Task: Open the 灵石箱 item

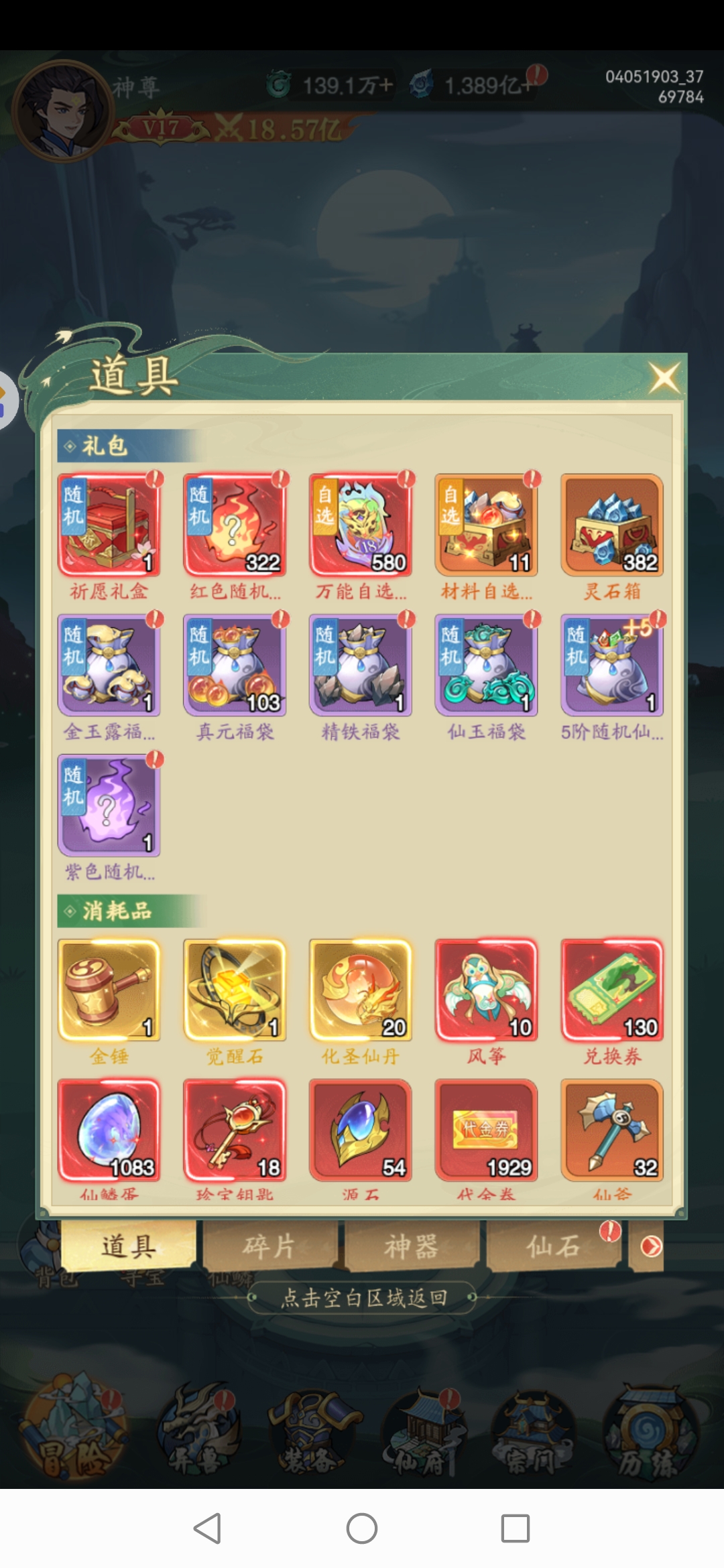Action: coord(612,525)
